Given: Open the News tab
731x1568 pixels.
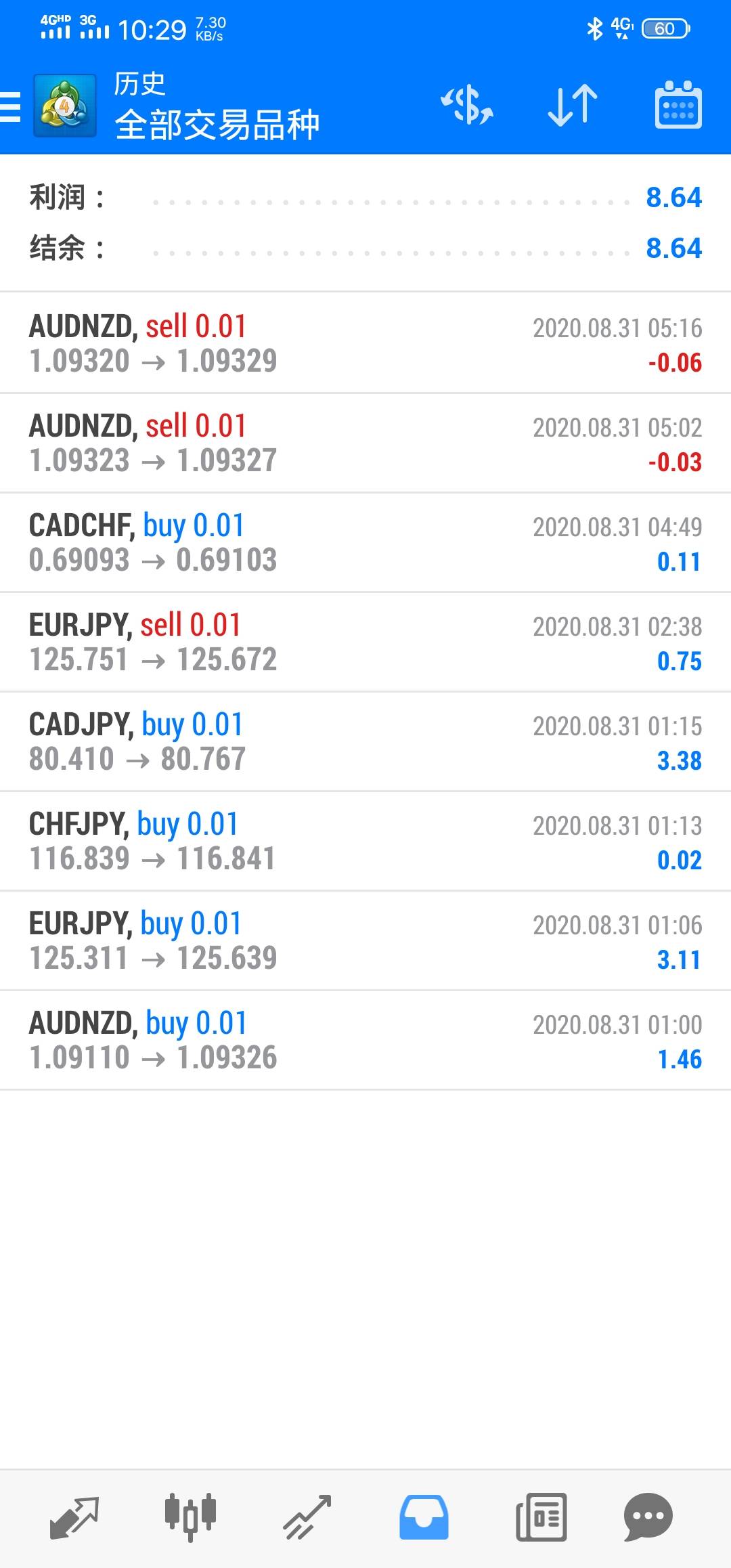Looking at the screenshot, I should pos(541,1517).
